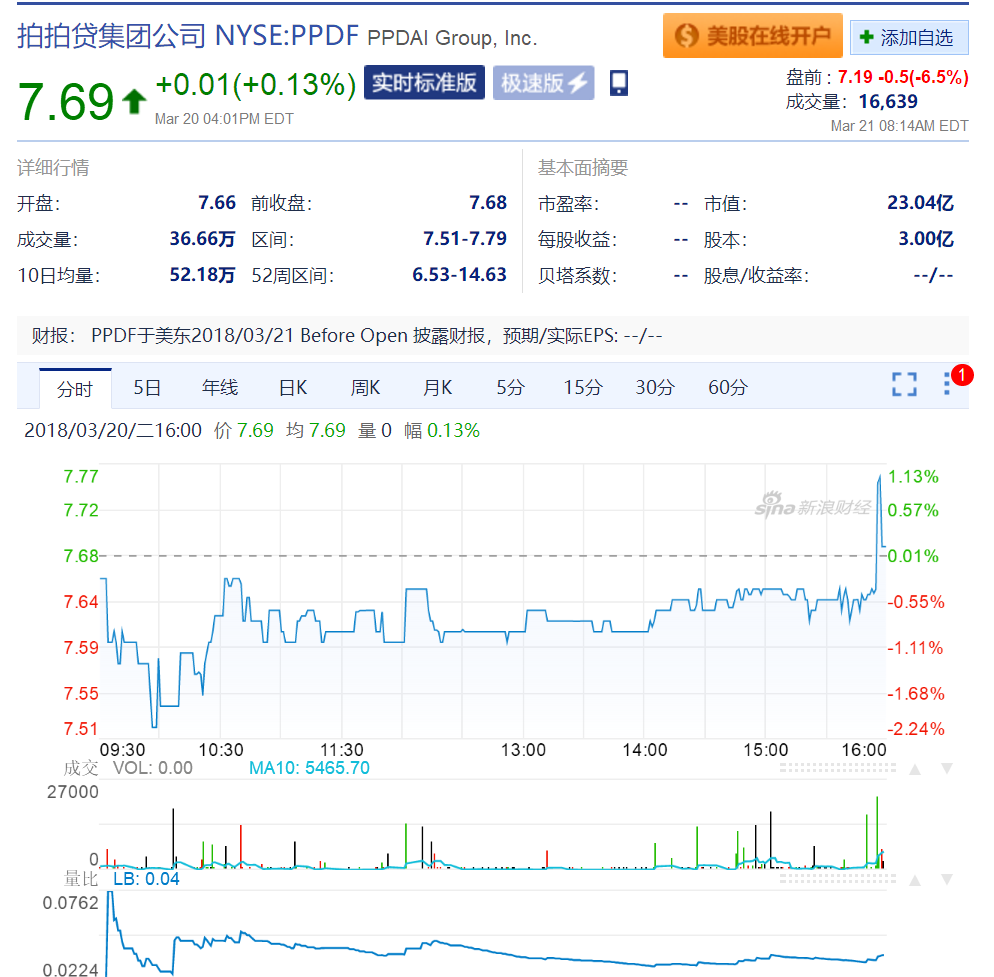The height and width of the screenshot is (977, 994).
Task: Switch to the 15分 interval tab
Action: pyautogui.click(x=582, y=388)
